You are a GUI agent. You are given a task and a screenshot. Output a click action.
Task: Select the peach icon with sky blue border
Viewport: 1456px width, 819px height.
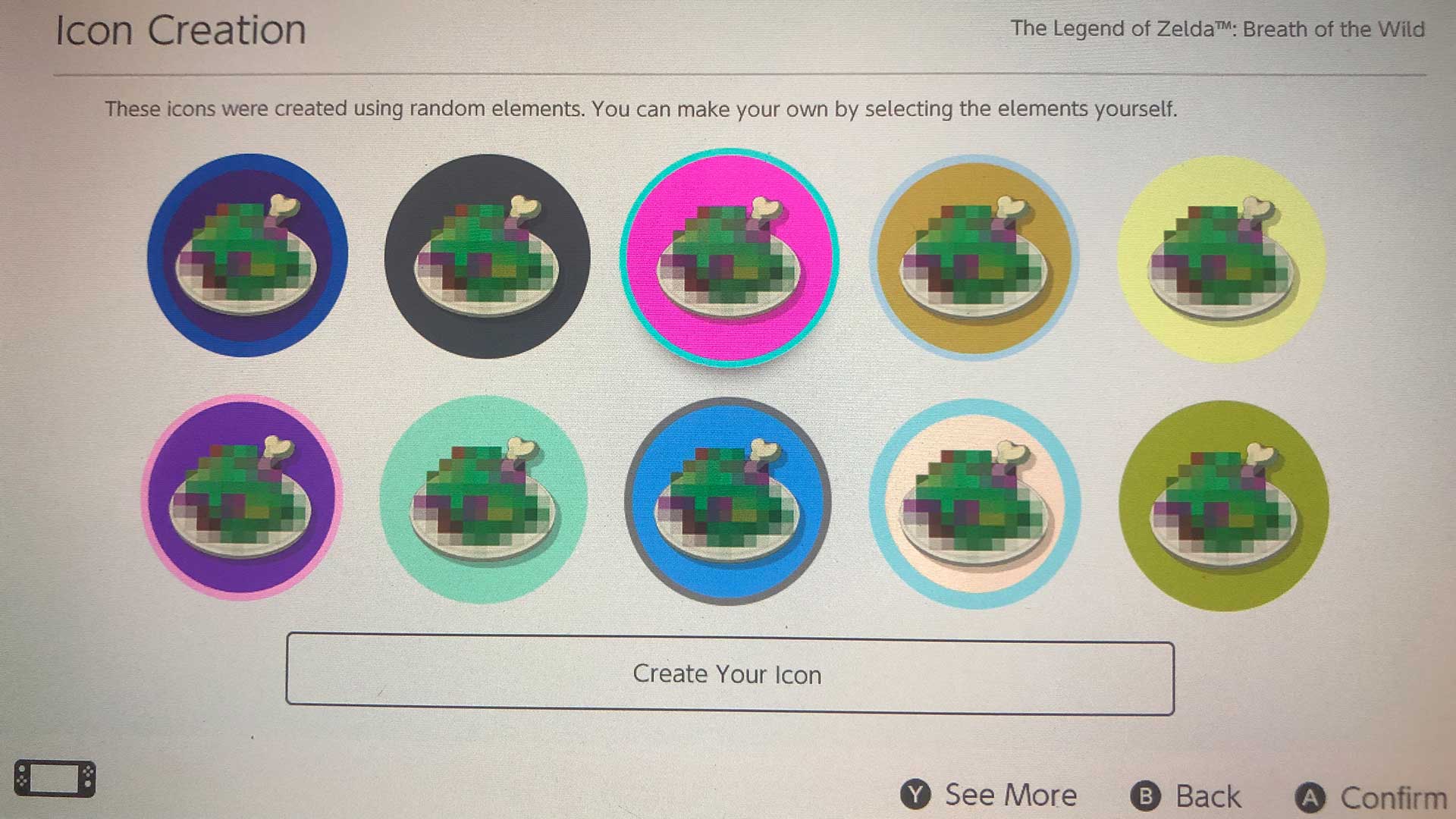click(x=974, y=504)
